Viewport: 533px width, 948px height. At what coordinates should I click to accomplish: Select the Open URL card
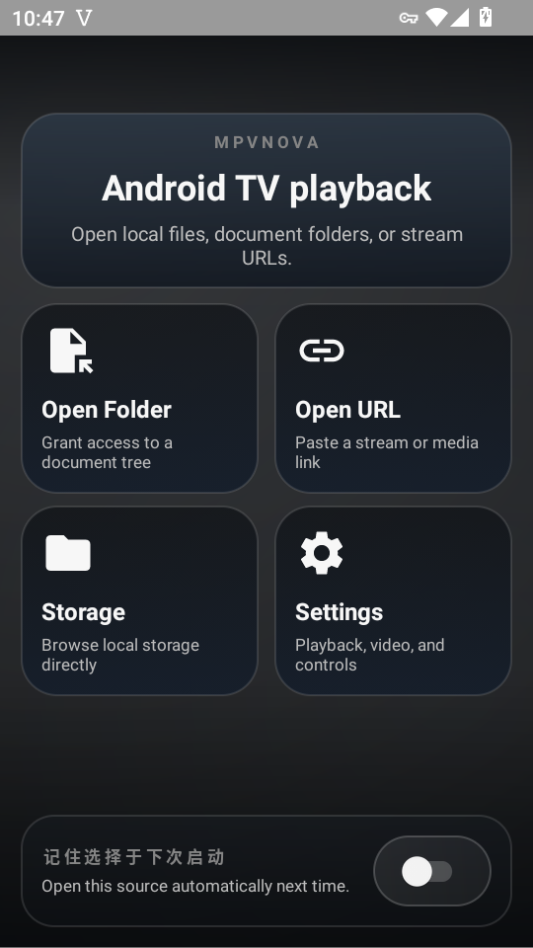click(393, 398)
